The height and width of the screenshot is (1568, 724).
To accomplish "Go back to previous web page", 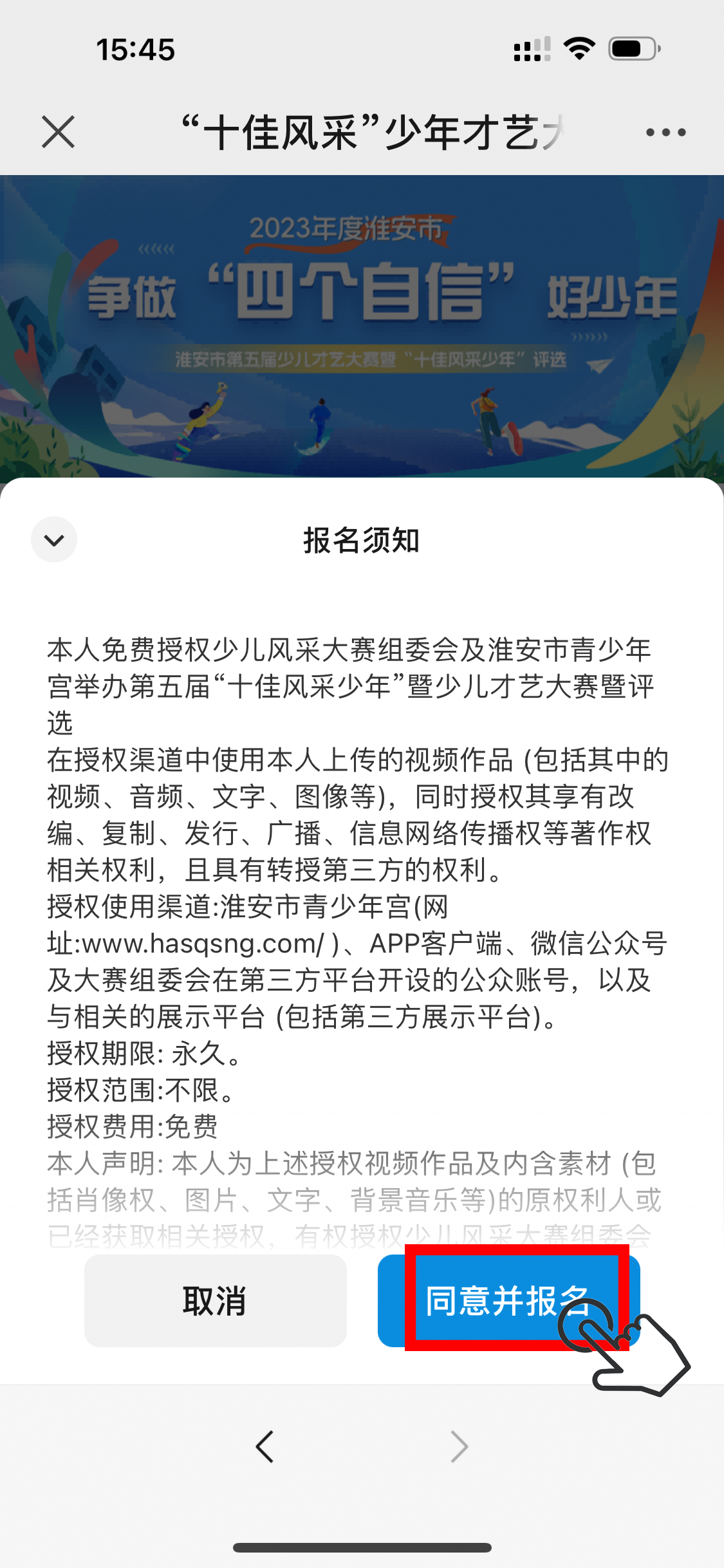I will coord(265,1446).
